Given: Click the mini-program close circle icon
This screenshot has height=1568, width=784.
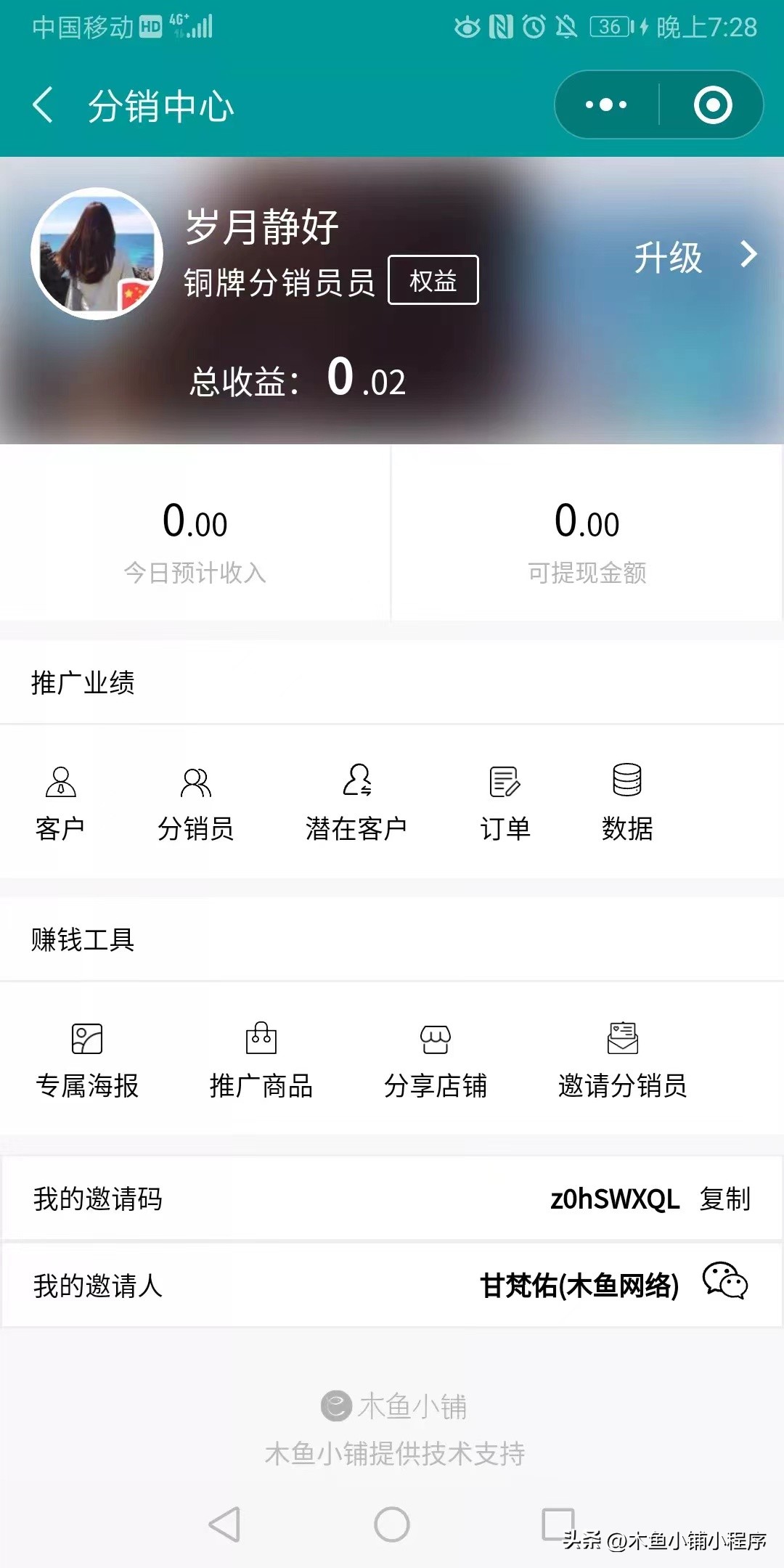Looking at the screenshot, I should 711,104.
